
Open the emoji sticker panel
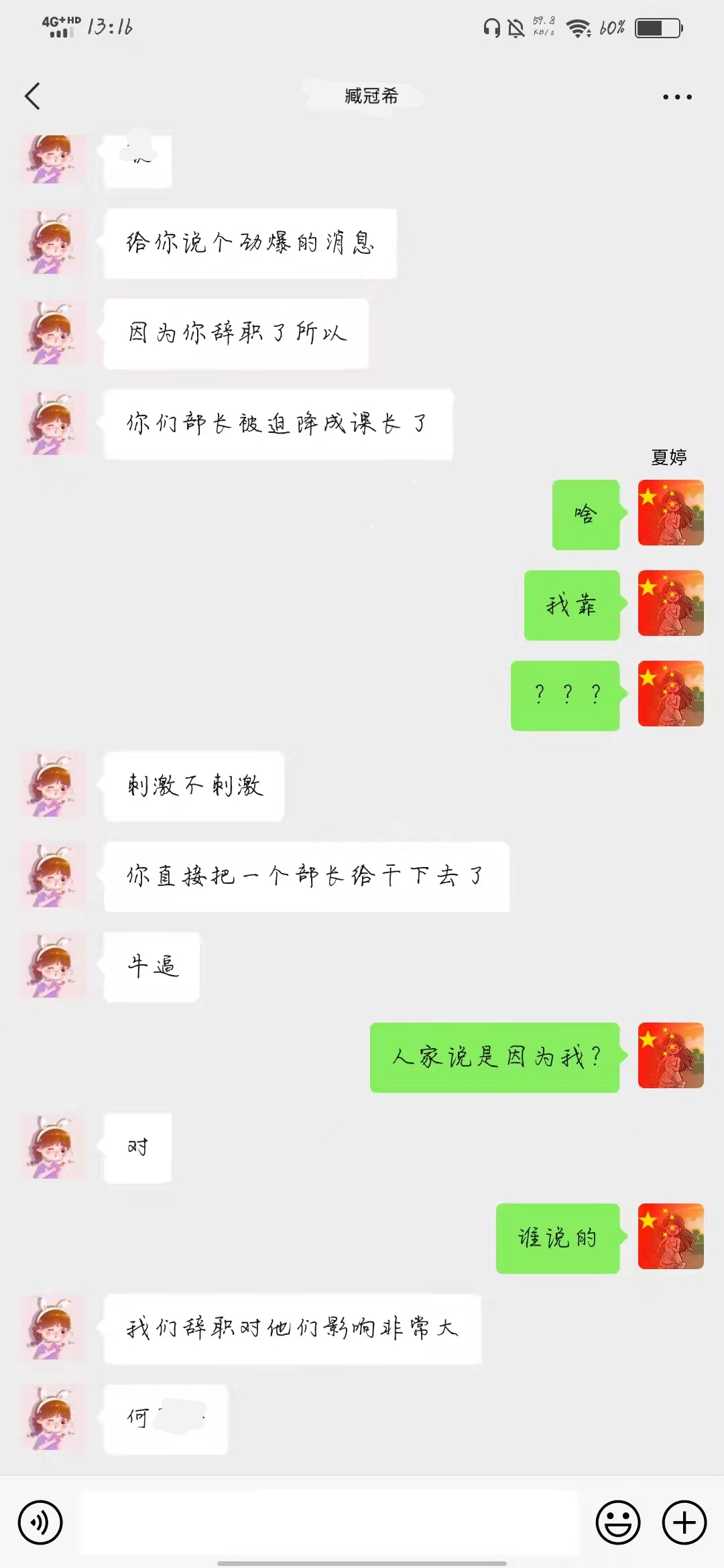click(x=617, y=1522)
